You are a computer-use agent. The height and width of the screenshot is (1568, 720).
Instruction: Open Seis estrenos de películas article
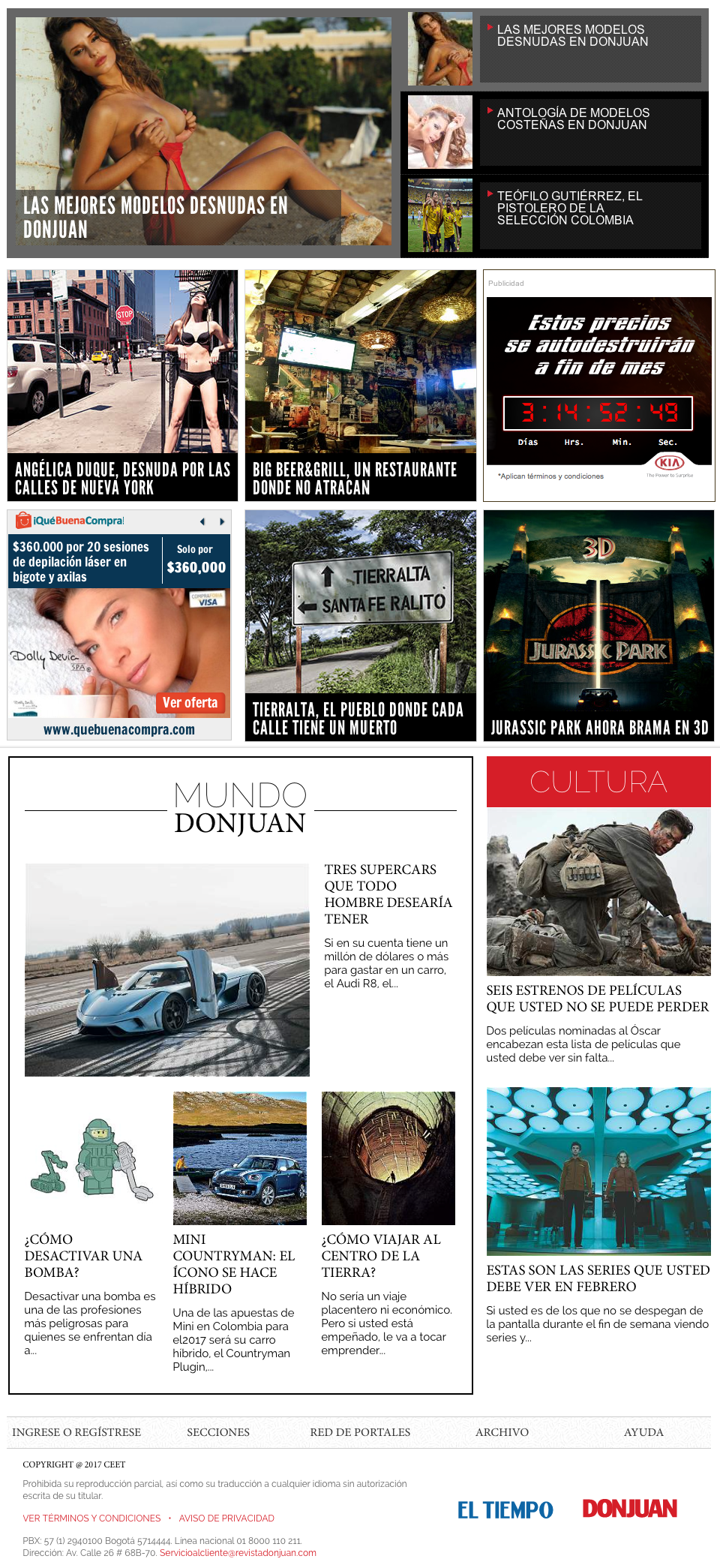point(597,998)
